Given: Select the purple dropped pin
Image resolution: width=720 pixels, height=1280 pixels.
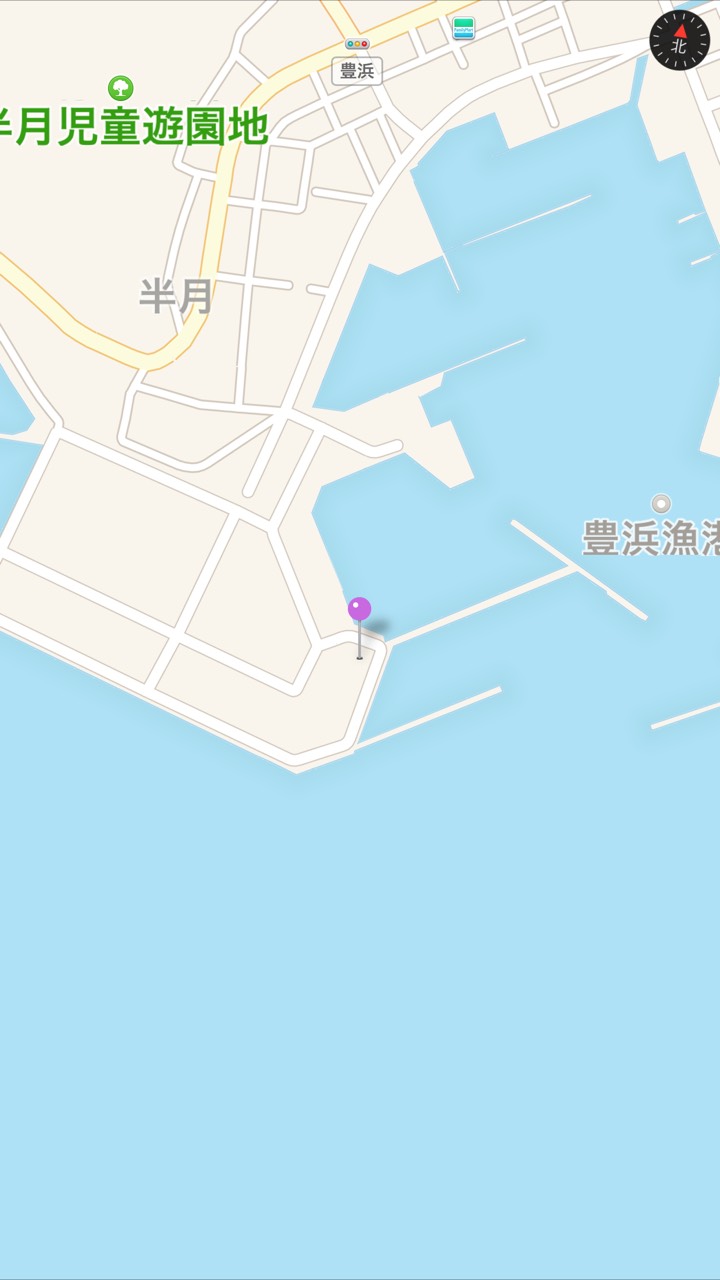Looking at the screenshot, I should click(359, 610).
